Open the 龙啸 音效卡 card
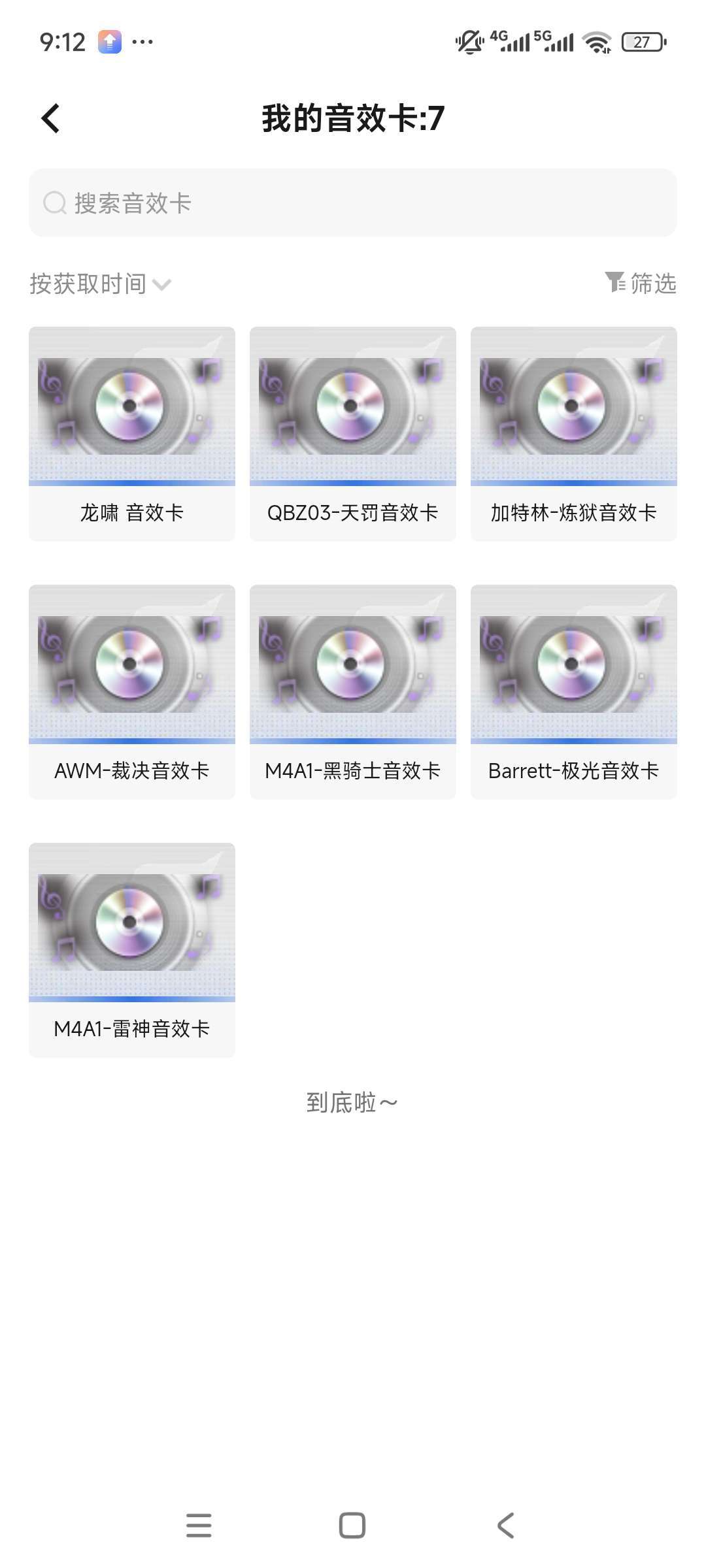Screen dimensions: 706x1568 (x=131, y=434)
